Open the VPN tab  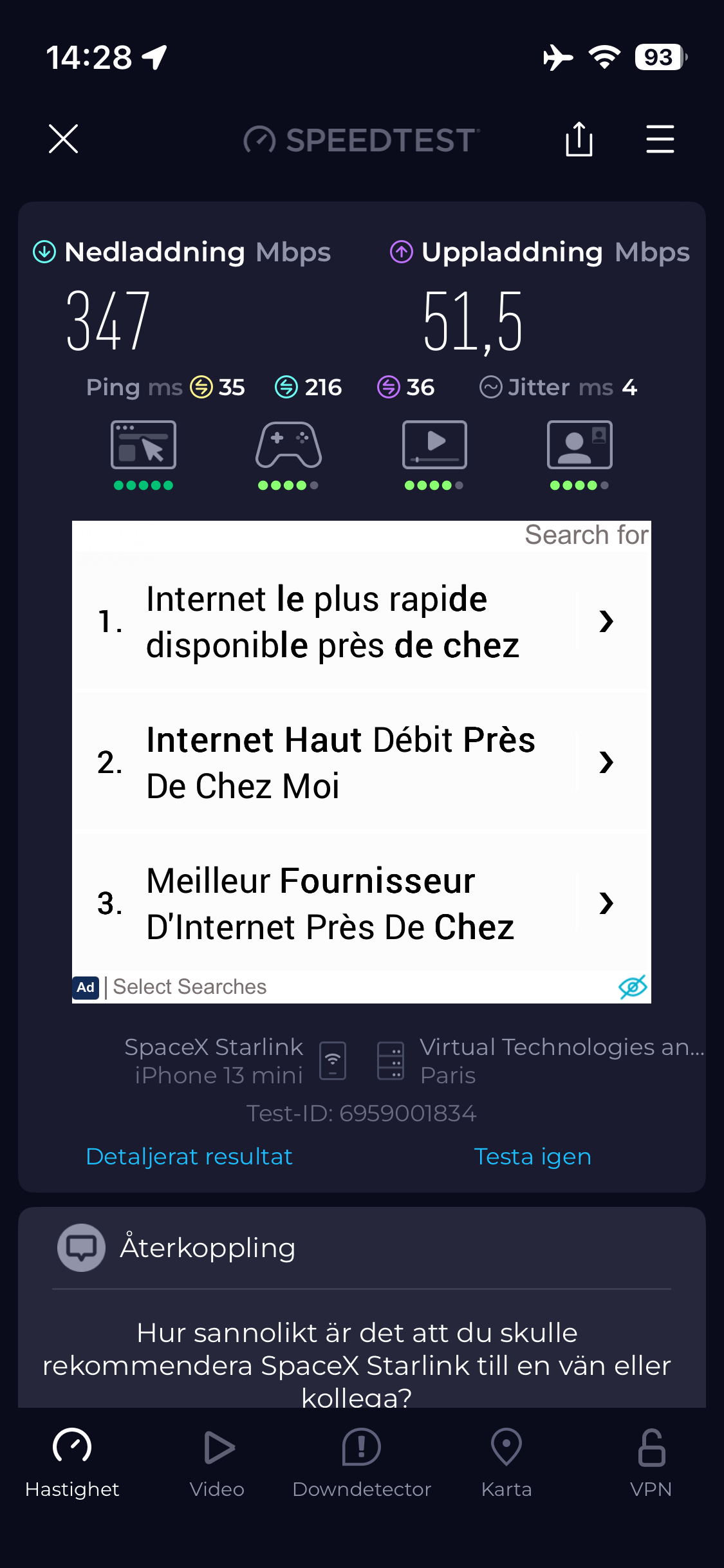[651, 1462]
